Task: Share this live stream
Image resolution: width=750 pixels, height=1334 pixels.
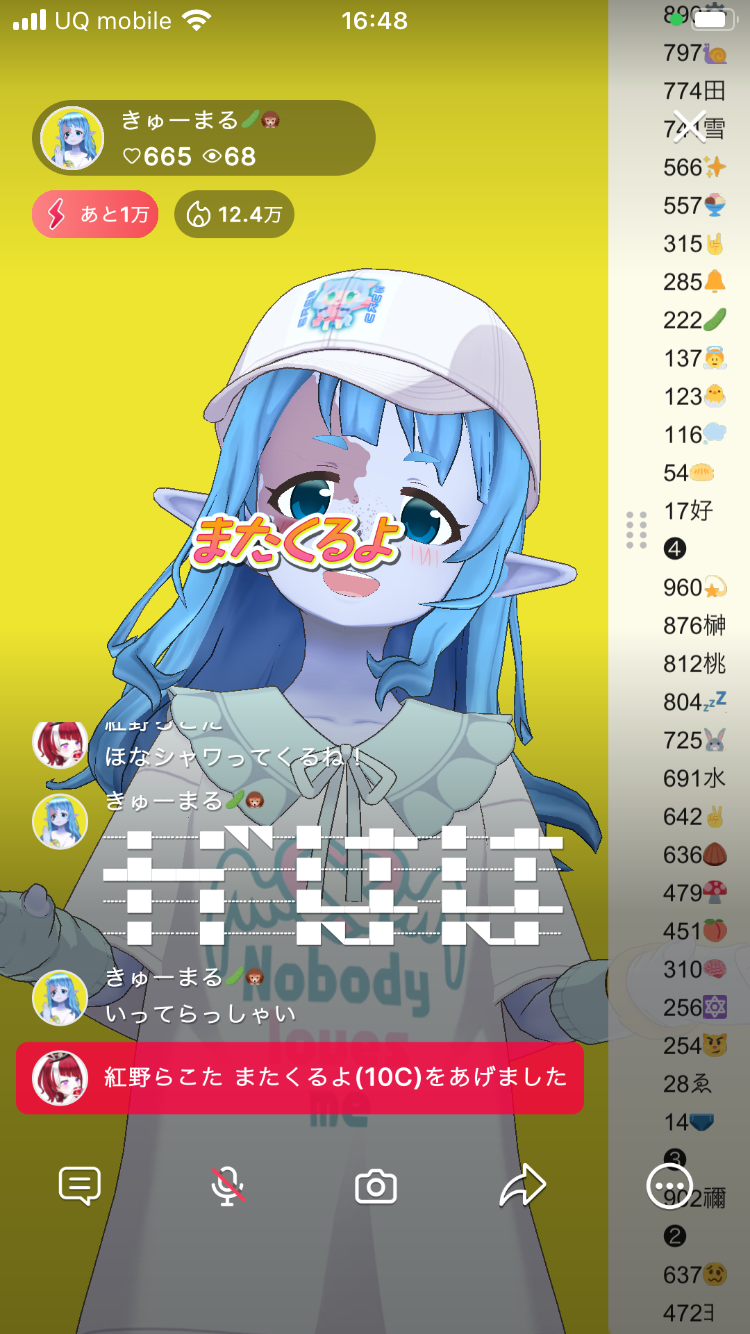Action: coord(522,1187)
